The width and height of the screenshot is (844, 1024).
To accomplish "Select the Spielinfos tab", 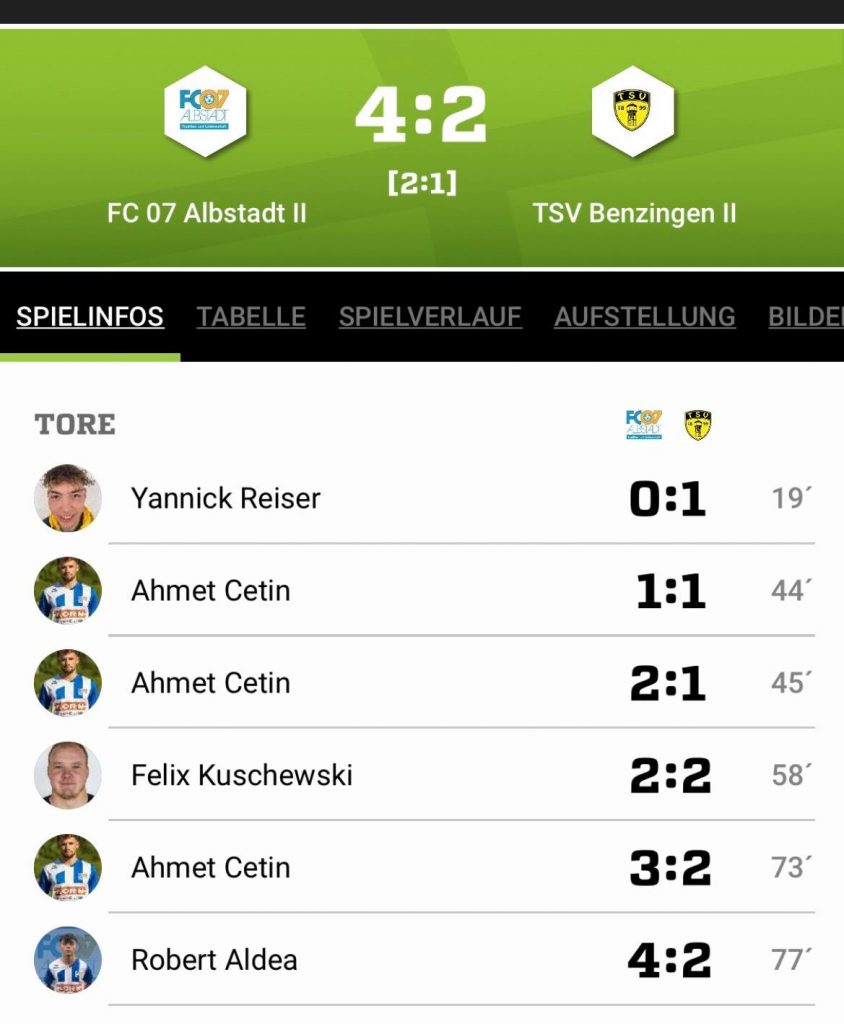I will tap(90, 317).
